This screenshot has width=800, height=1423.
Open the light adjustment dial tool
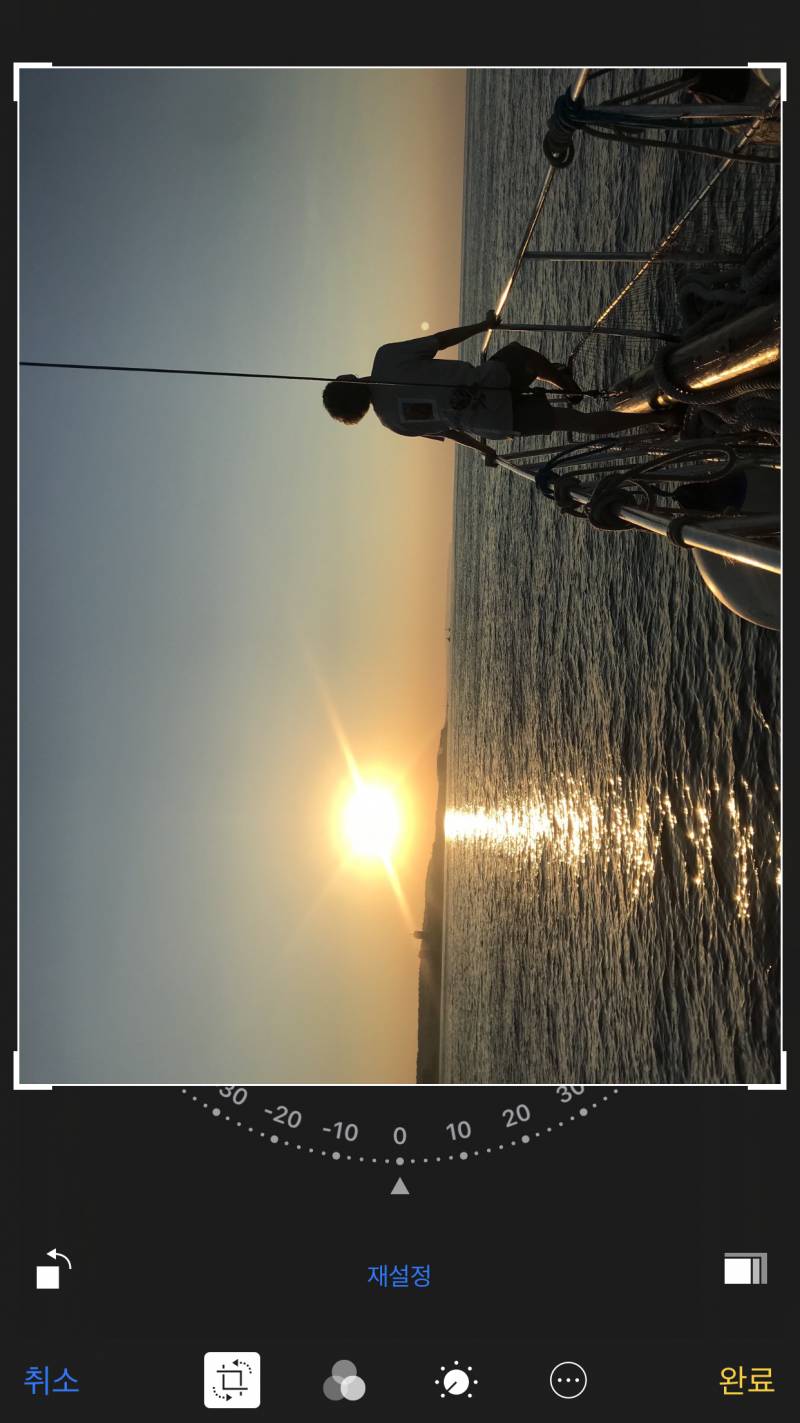click(x=456, y=1381)
